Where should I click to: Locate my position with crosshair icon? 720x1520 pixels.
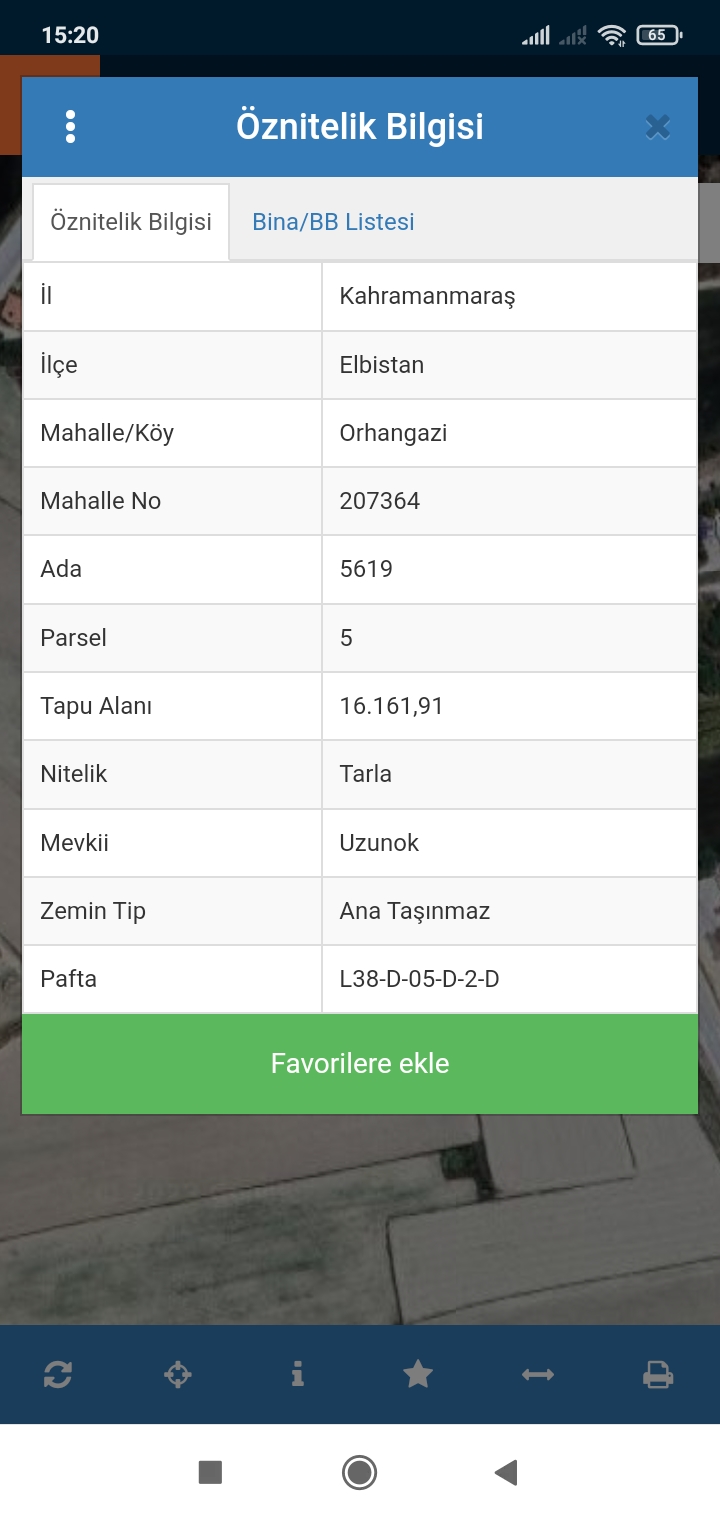click(178, 1375)
